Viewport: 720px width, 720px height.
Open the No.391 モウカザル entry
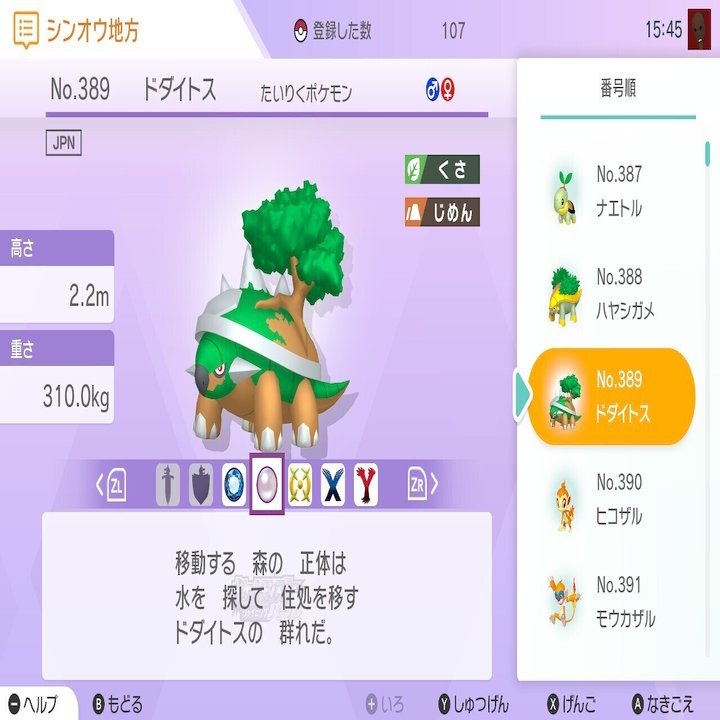[610, 602]
